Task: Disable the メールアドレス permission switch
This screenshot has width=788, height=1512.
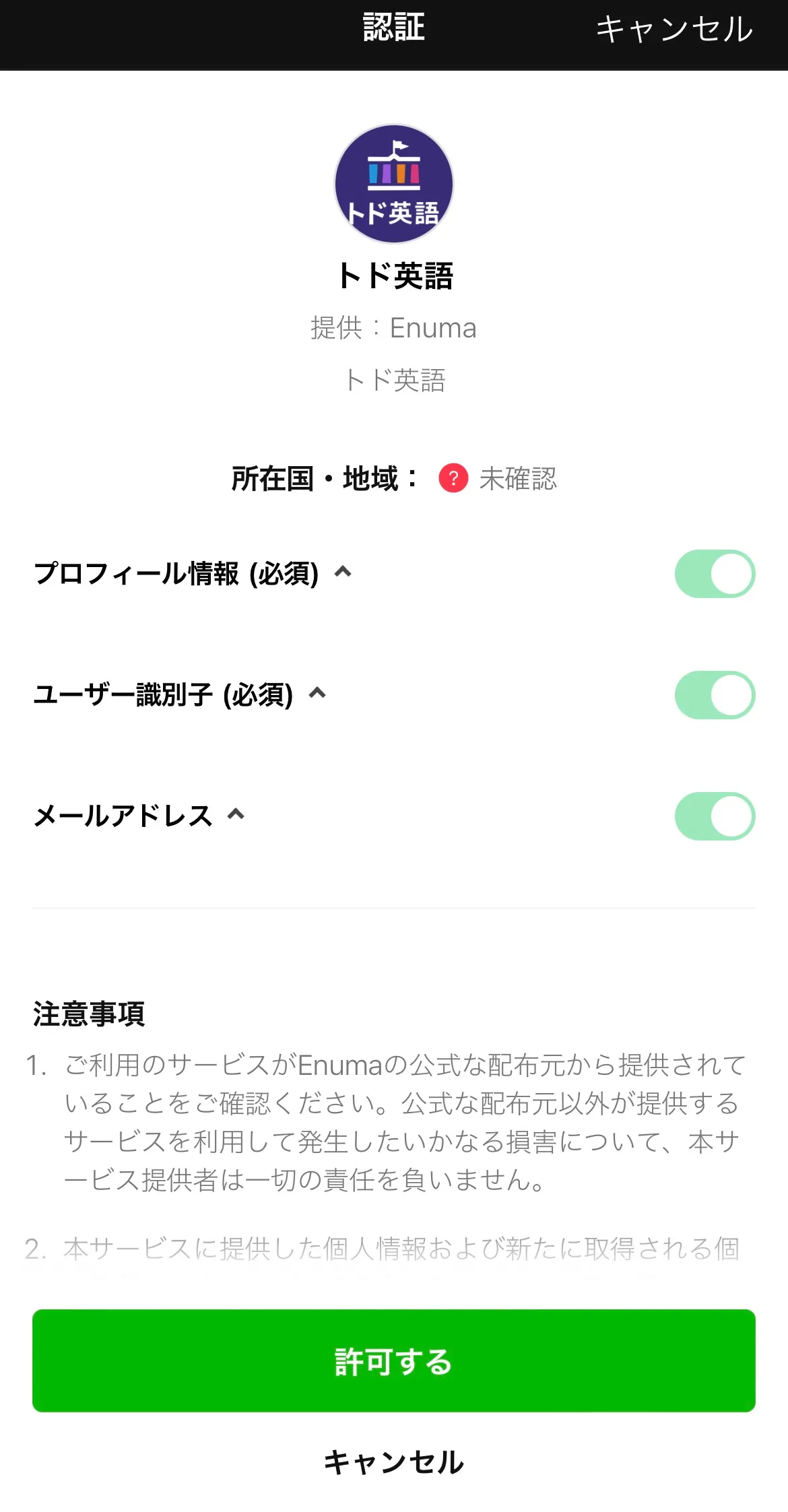Action: pos(715,816)
